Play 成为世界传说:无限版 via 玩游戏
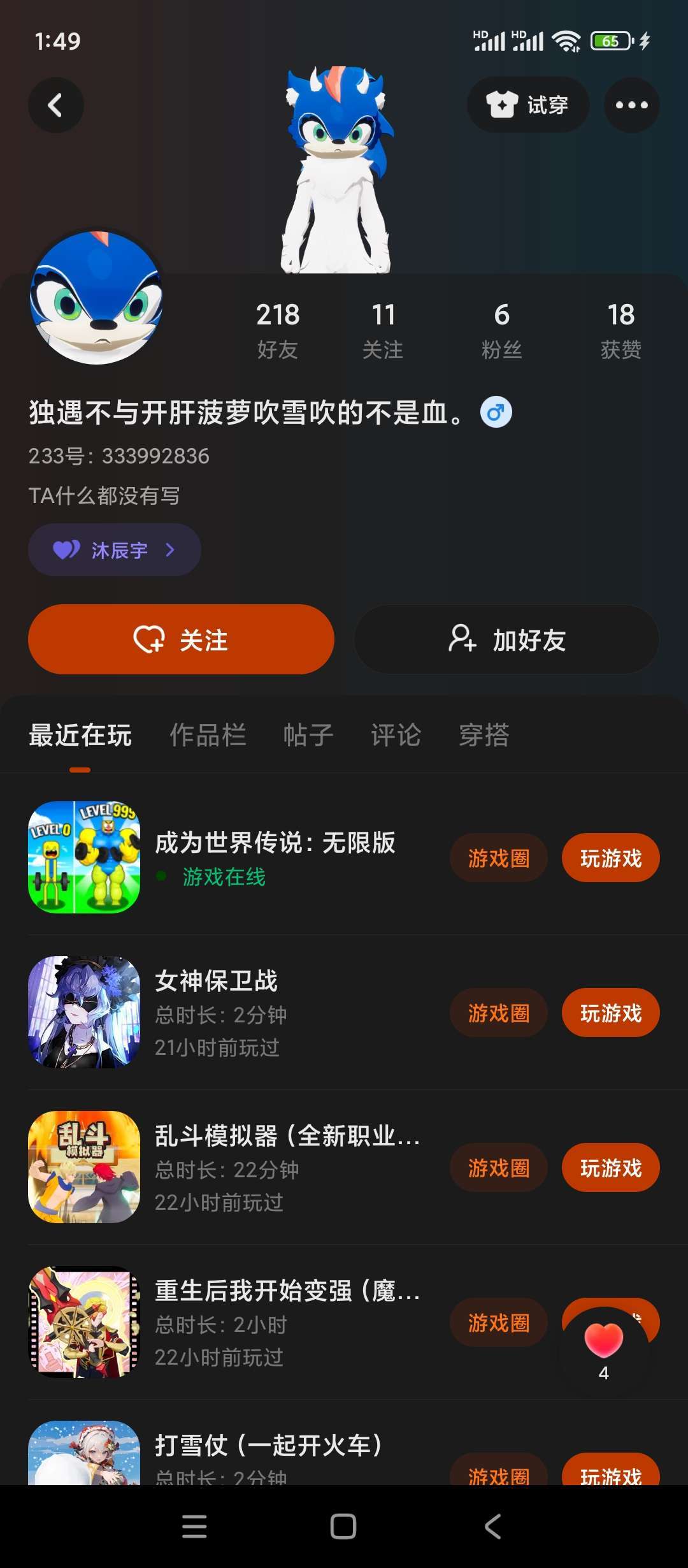Screen dimensions: 688x1568 (x=610, y=858)
